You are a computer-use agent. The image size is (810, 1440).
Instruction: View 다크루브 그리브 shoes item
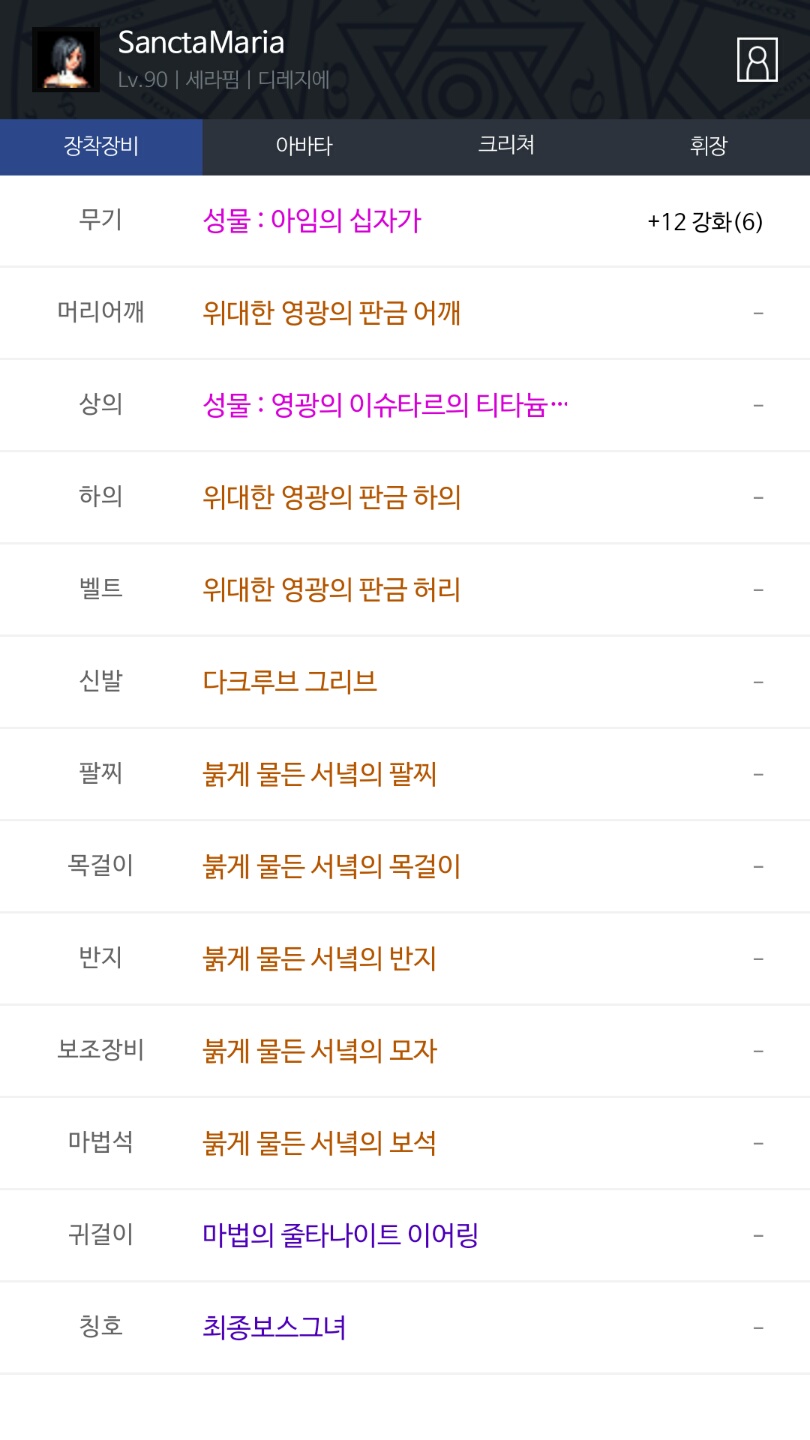click(x=290, y=682)
